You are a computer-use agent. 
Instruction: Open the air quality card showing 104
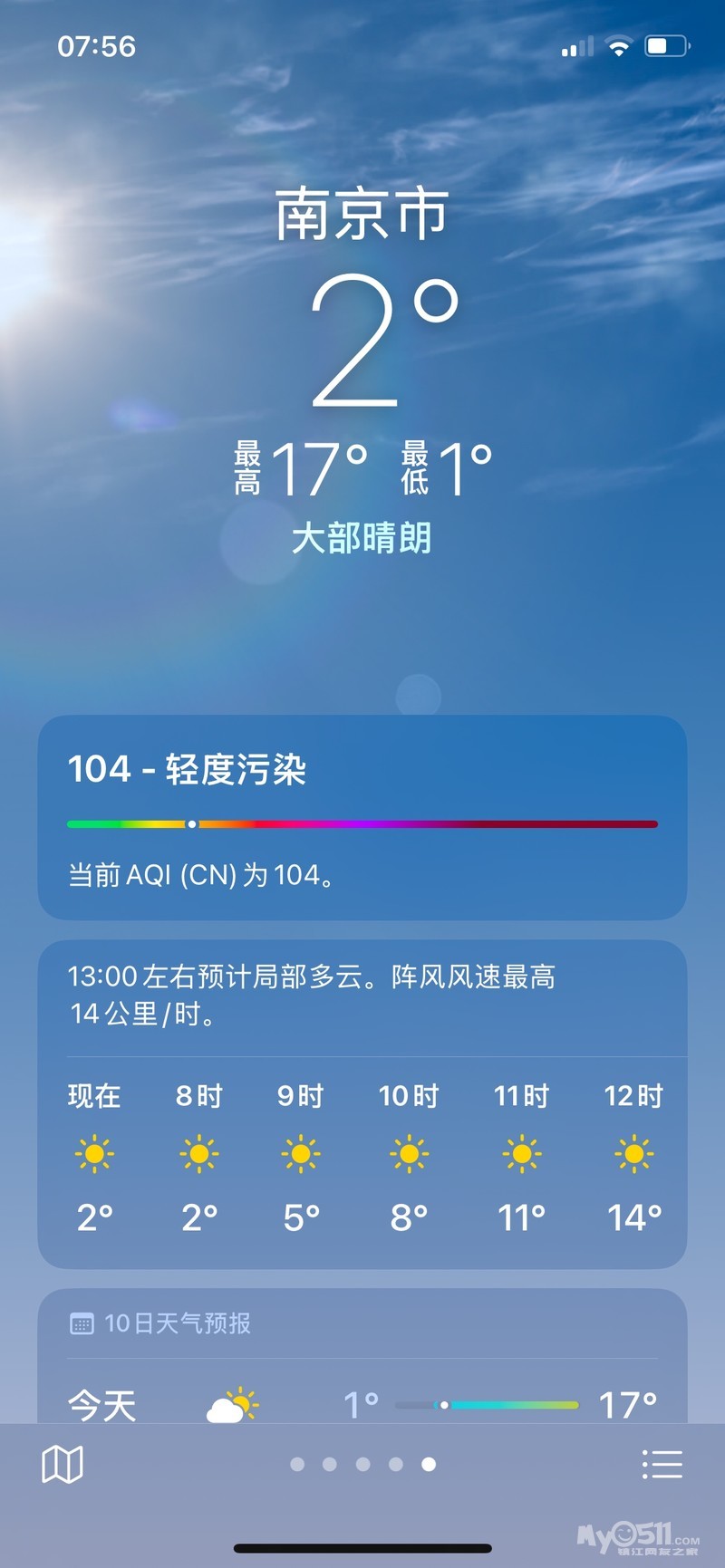click(362, 817)
